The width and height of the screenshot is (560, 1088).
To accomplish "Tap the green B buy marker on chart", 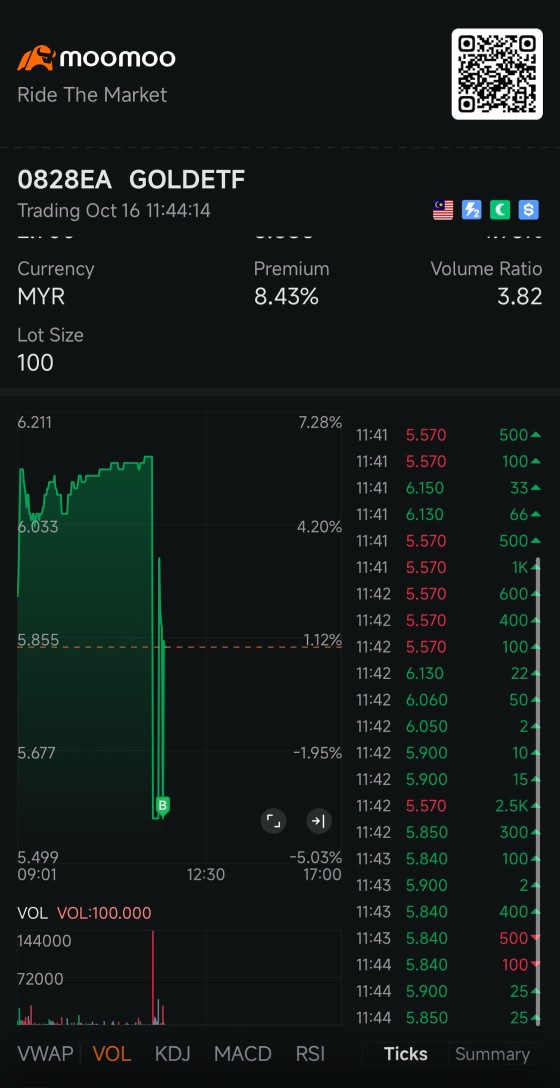I will 163,805.
